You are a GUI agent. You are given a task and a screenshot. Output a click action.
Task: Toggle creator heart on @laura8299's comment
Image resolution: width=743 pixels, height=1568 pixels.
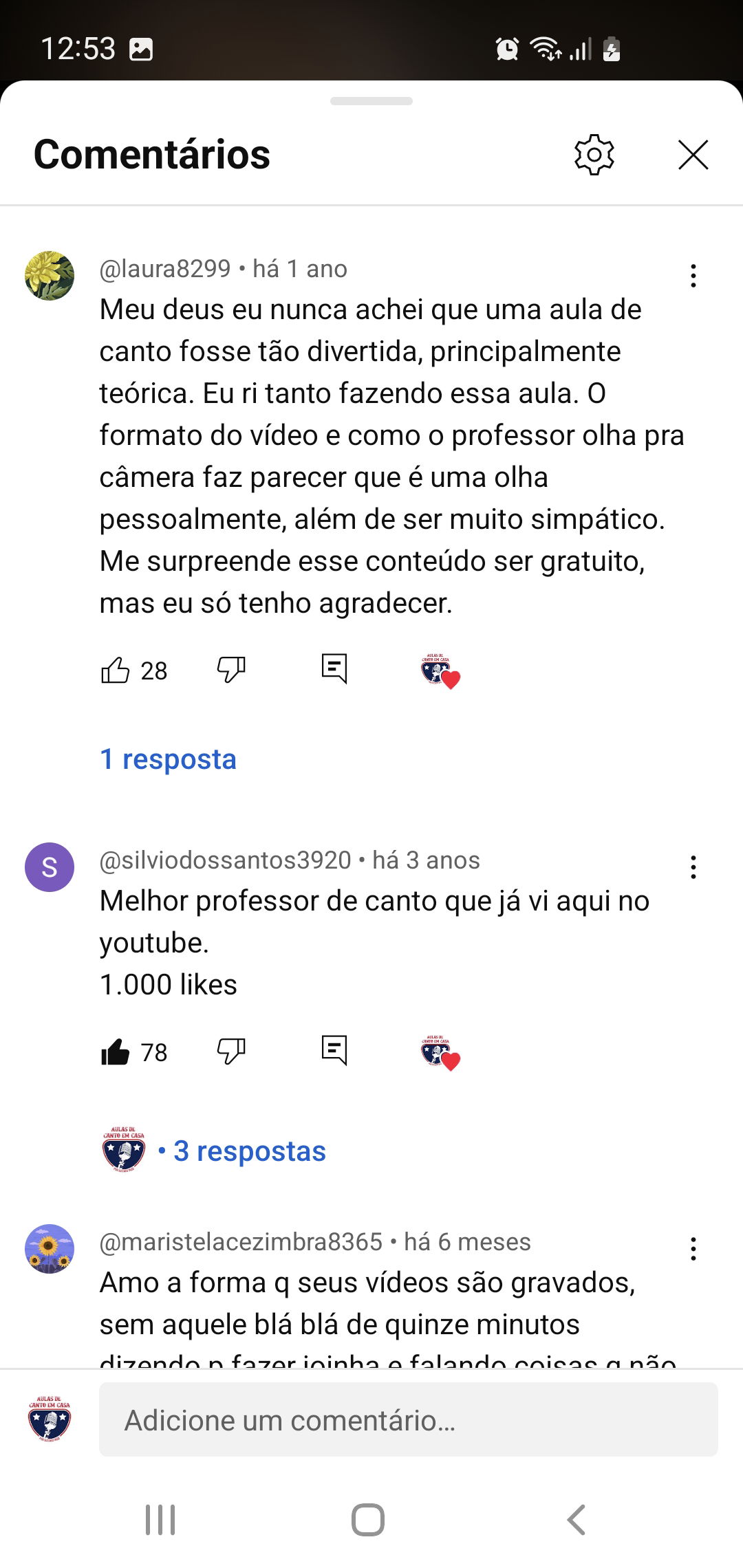[440, 671]
